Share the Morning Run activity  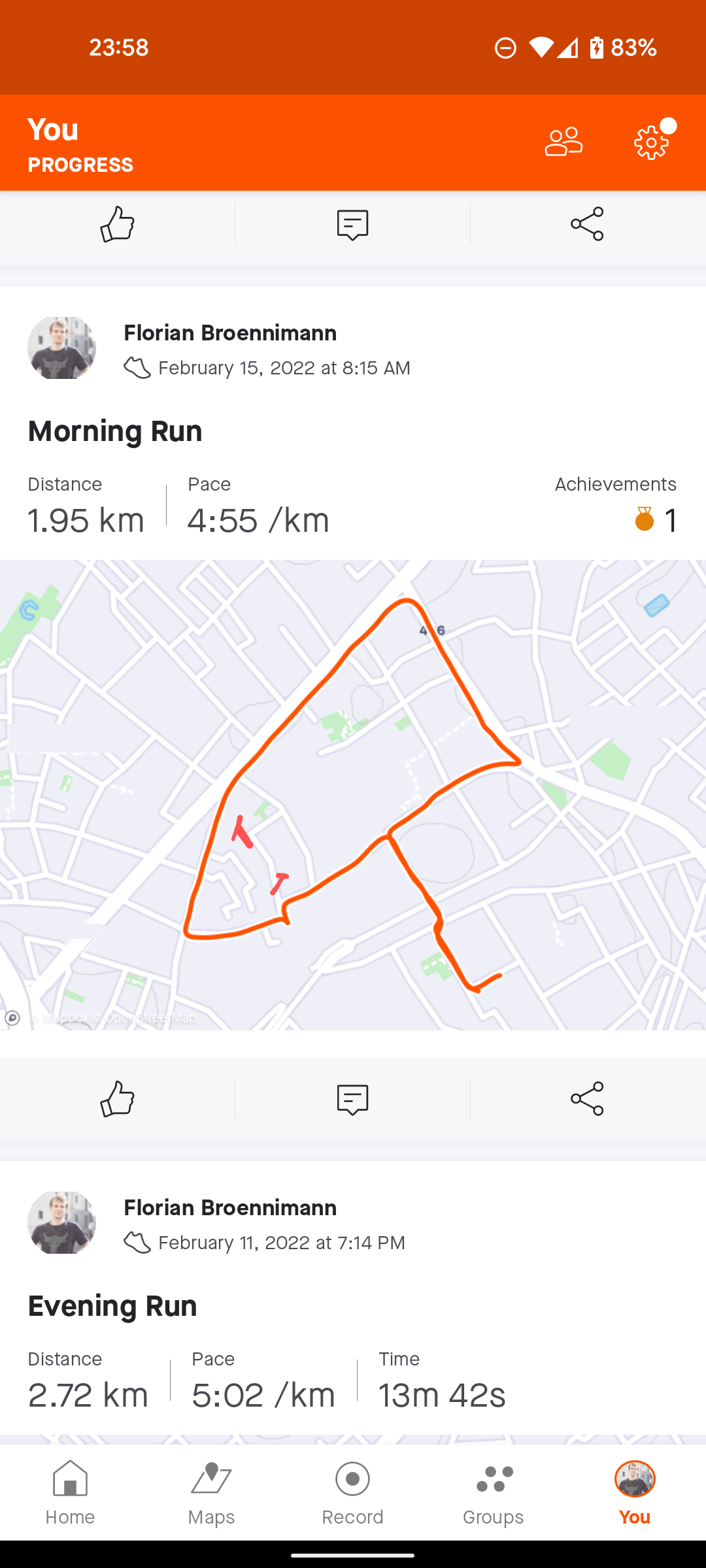(x=587, y=1098)
